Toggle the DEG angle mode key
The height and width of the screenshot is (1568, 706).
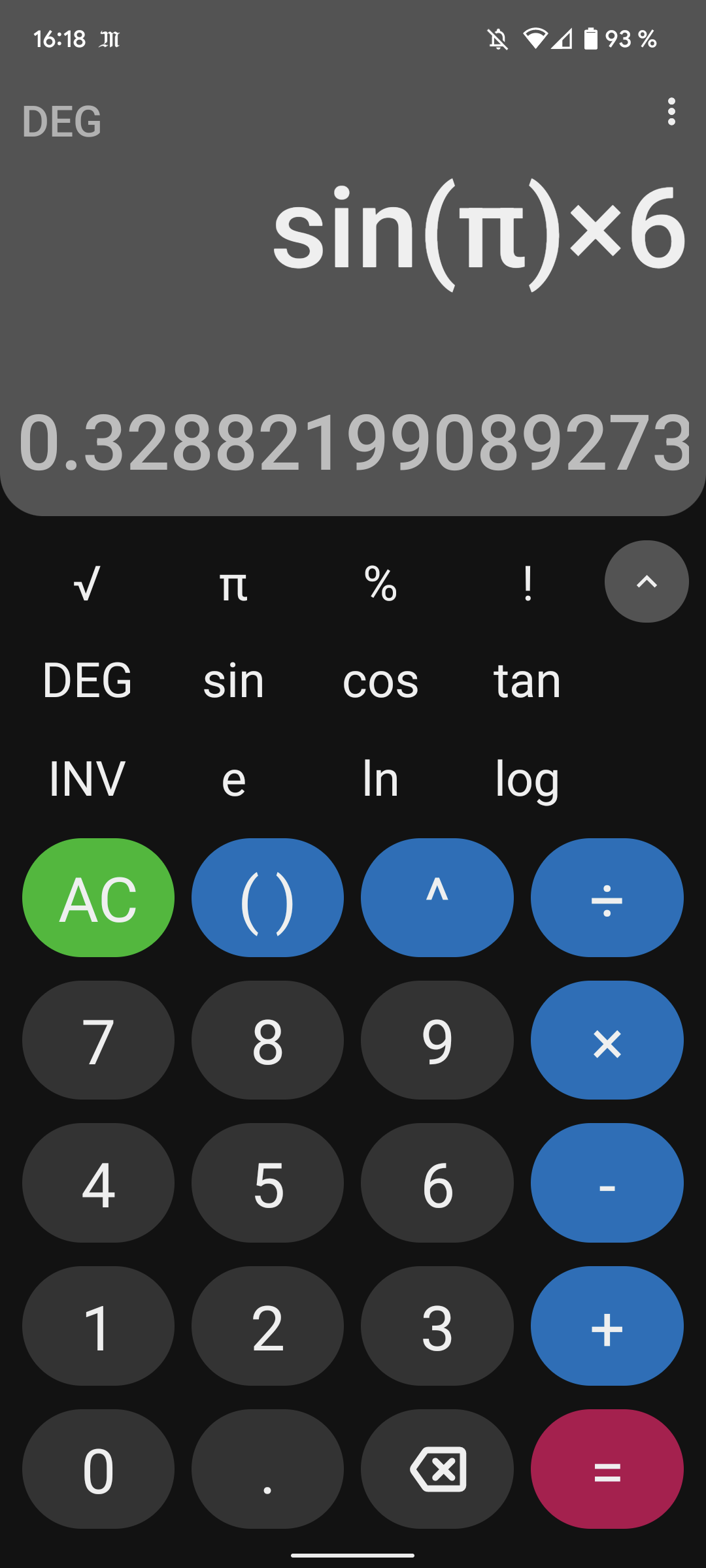(87, 680)
